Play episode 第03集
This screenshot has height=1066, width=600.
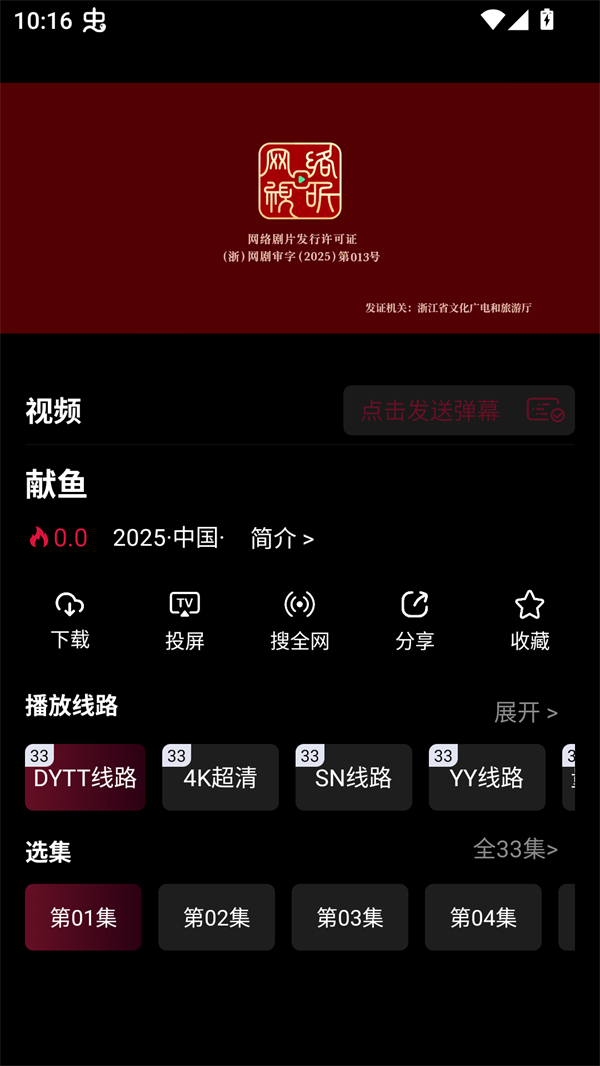(x=350, y=917)
